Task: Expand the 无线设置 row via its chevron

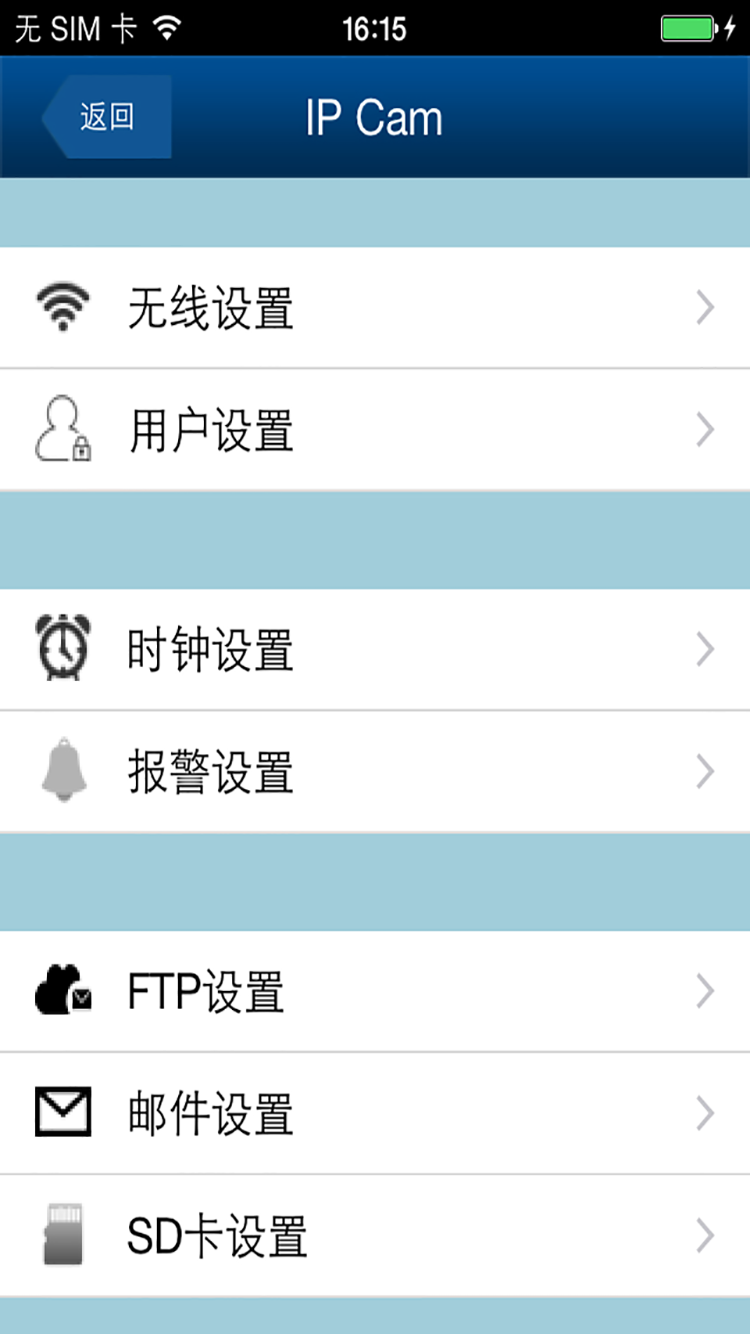Action: click(x=704, y=306)
